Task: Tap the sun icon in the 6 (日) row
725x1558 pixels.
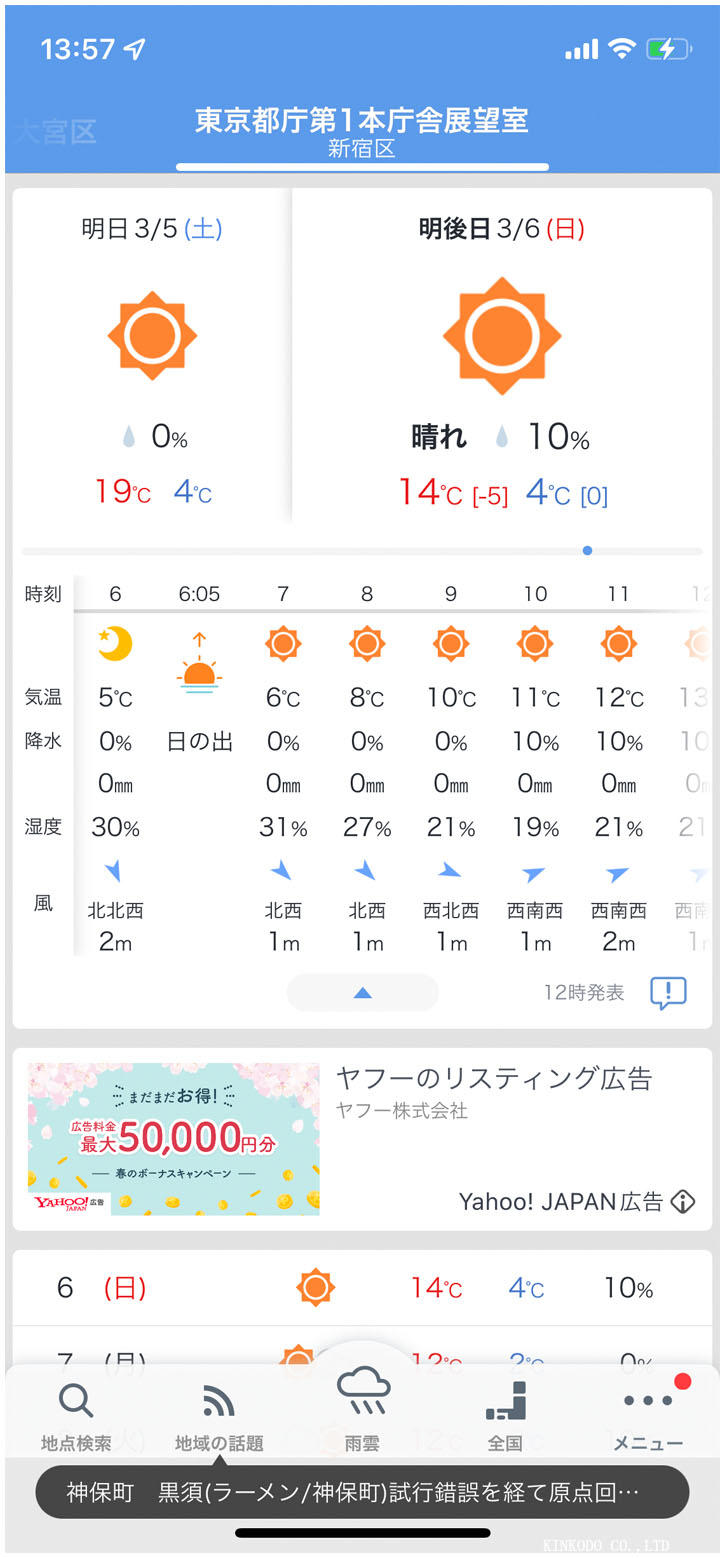Action: [316, 1288]
